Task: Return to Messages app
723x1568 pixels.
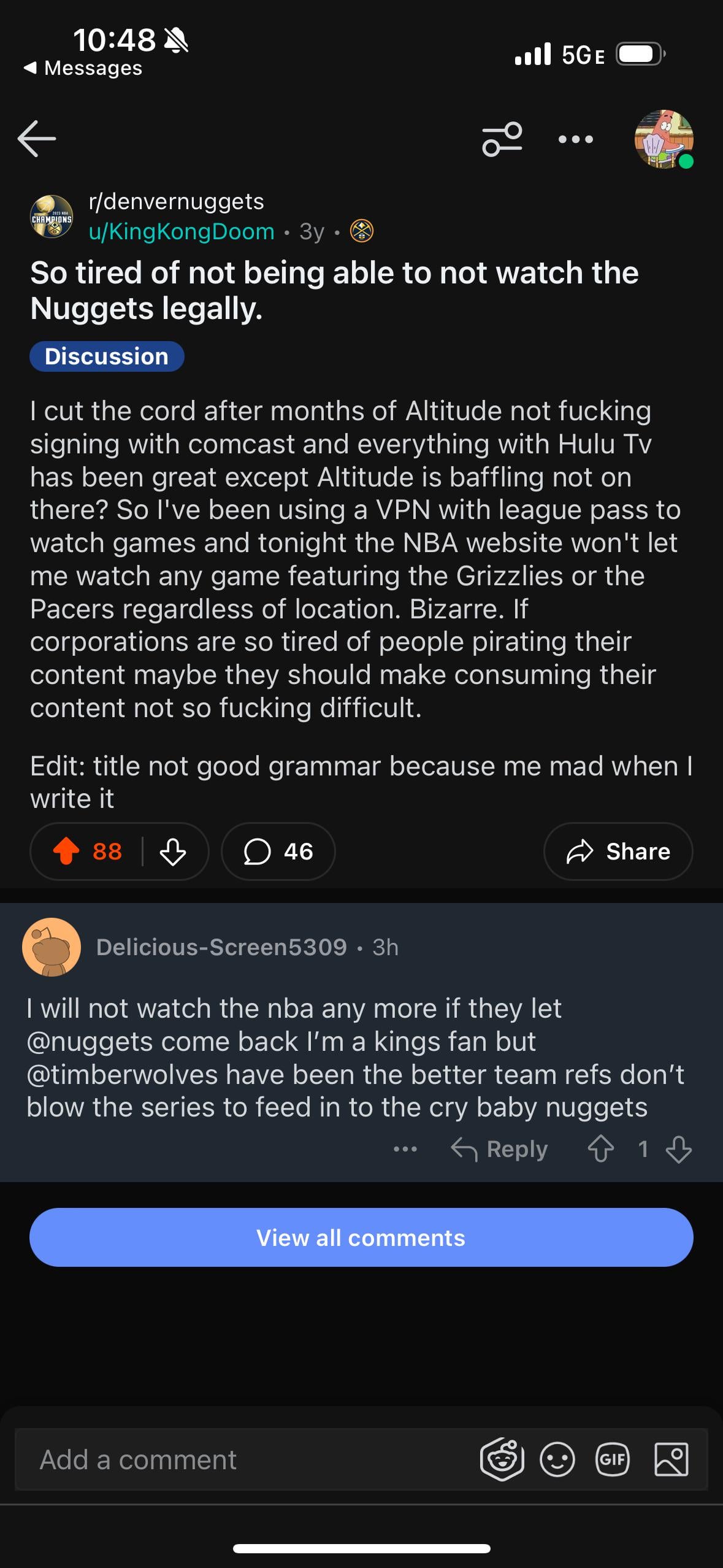Action: click(83, 68)
